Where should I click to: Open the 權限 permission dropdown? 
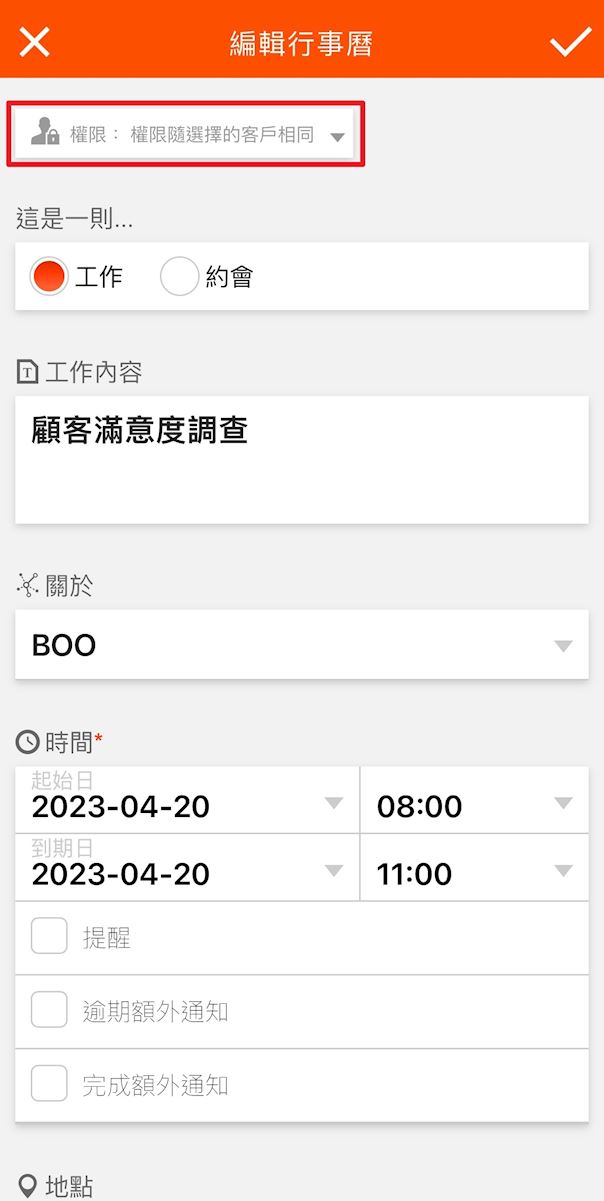click(186, 135)
